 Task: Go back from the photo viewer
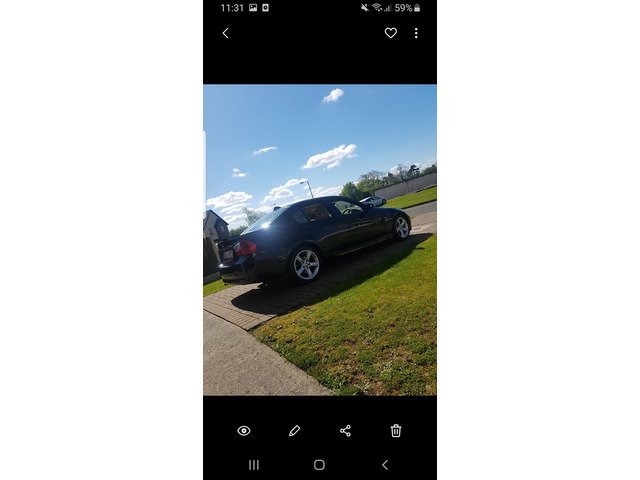[225, 33]
